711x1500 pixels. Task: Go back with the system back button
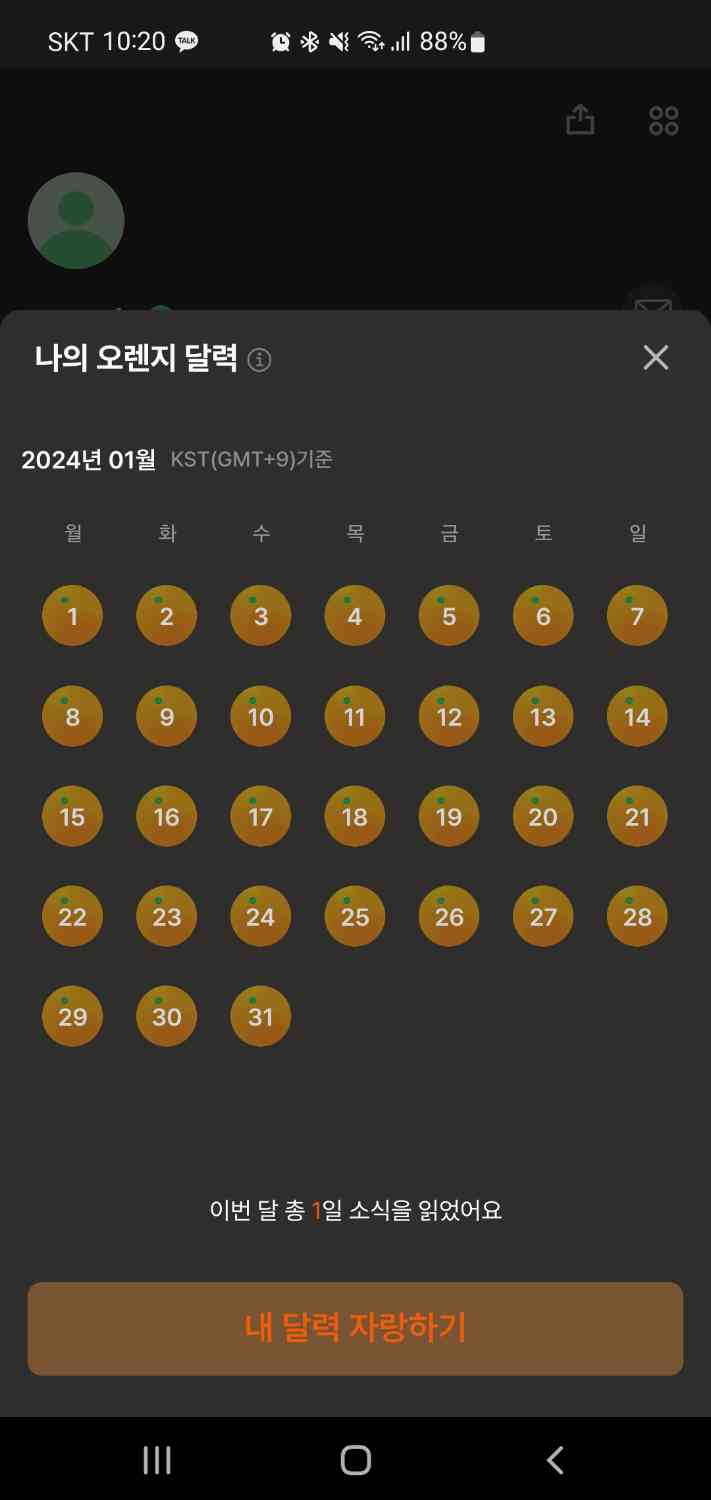pos(555,1460)
